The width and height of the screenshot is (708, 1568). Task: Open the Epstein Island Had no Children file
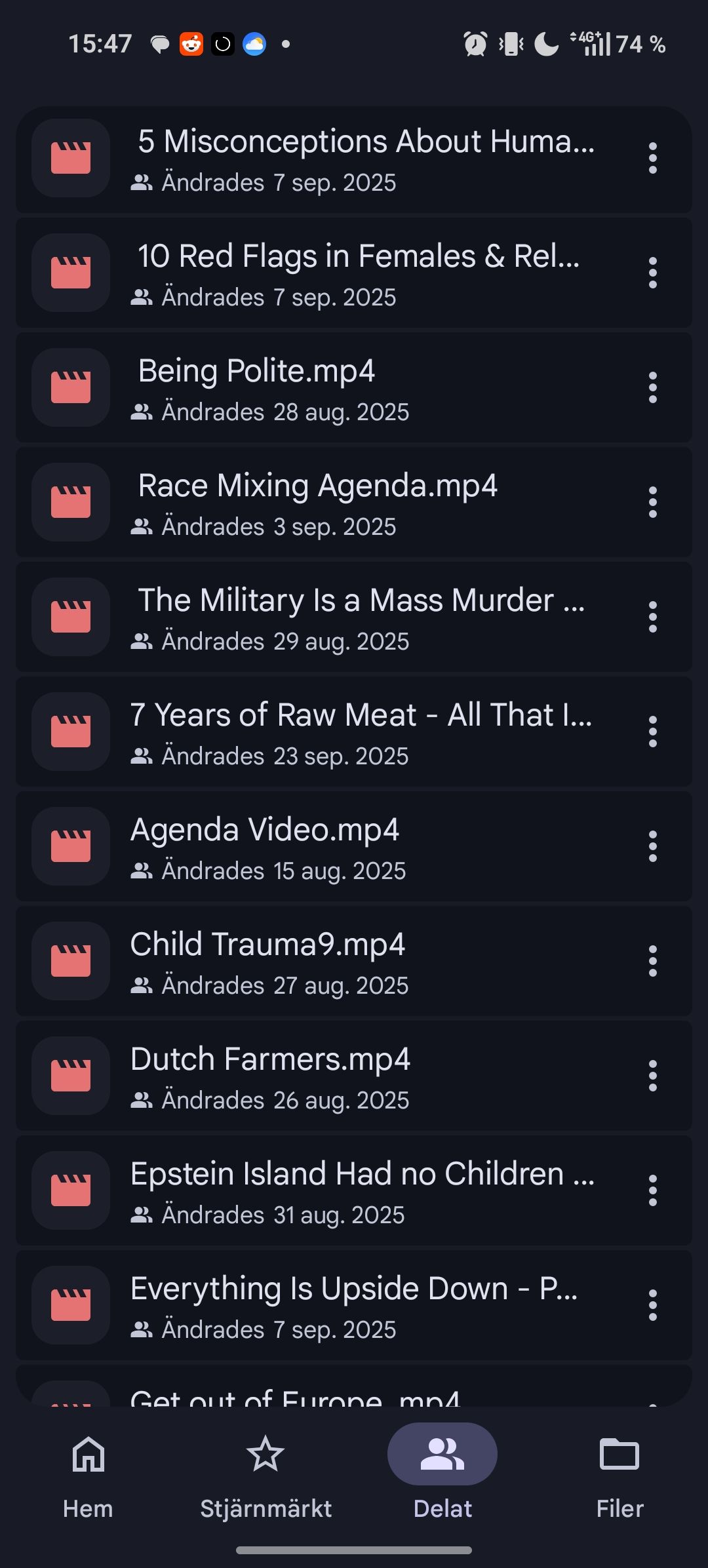point(328,1190)
